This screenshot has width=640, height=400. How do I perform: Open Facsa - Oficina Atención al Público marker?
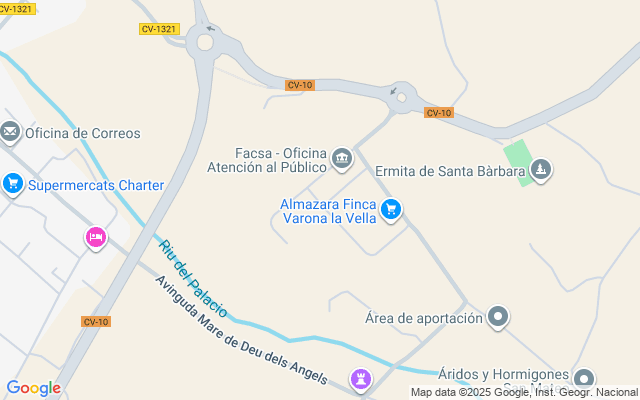(x=342, y=158)
